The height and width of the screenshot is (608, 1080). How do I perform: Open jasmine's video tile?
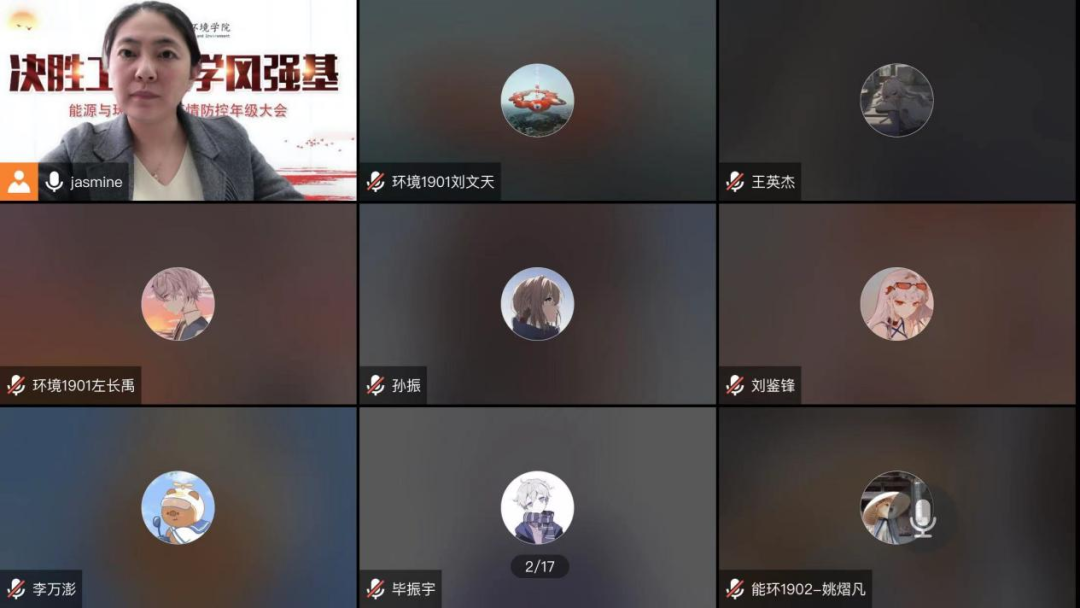point(178,100)
